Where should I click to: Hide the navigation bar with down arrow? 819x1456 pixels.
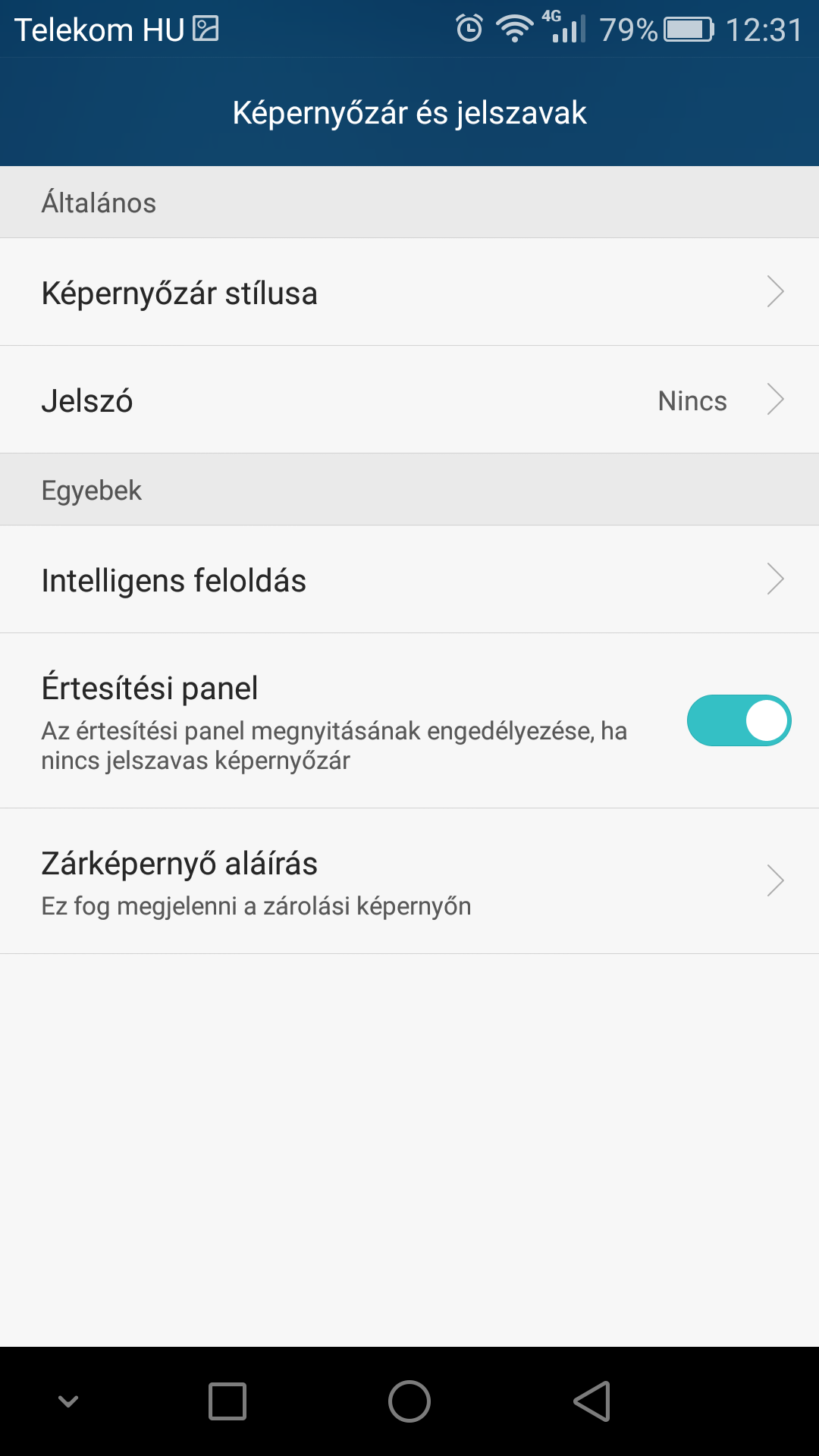point(68,1401)
